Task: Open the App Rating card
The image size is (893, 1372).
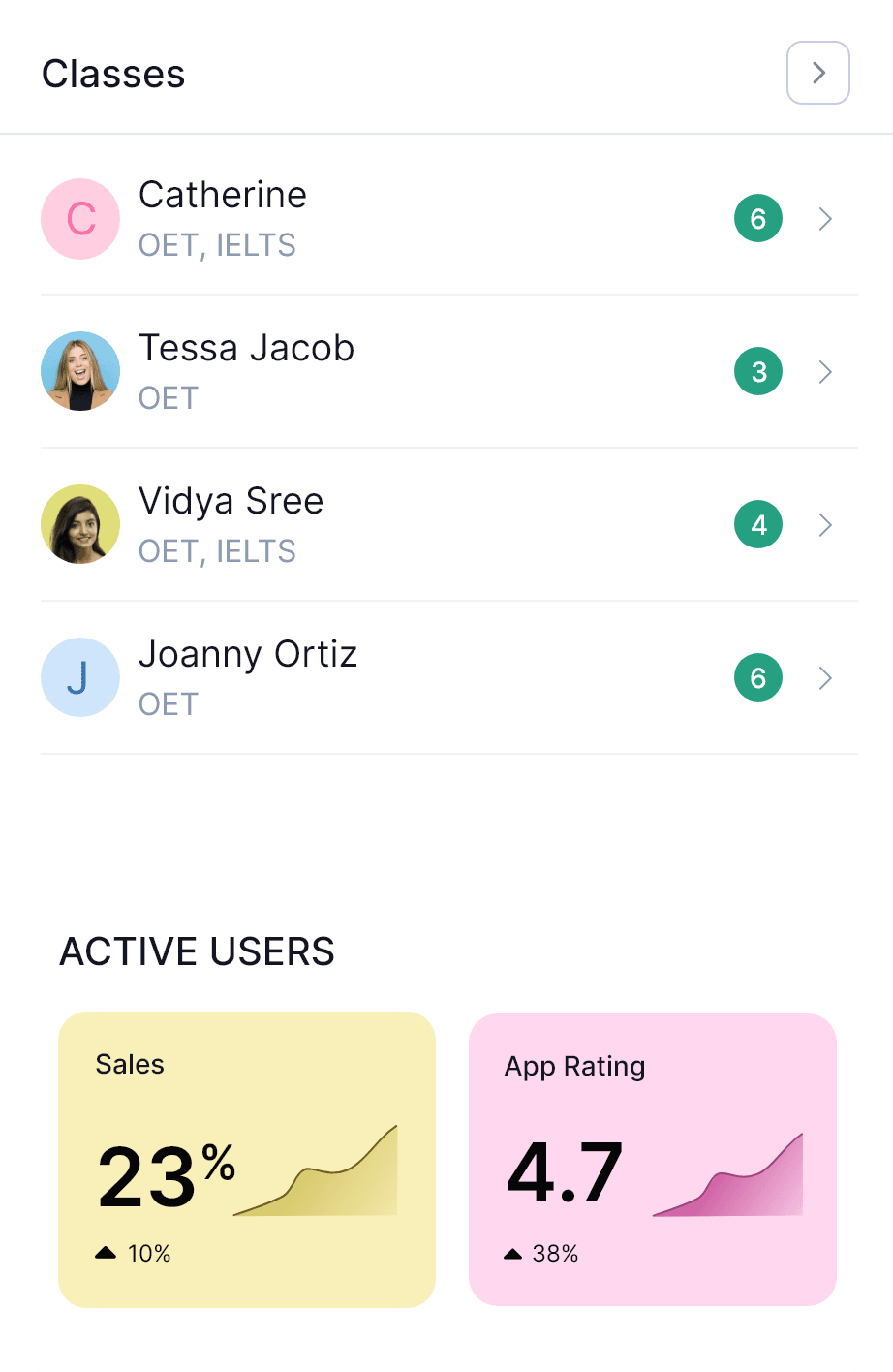Action: pyautogui.click(x=652, y=1159)
